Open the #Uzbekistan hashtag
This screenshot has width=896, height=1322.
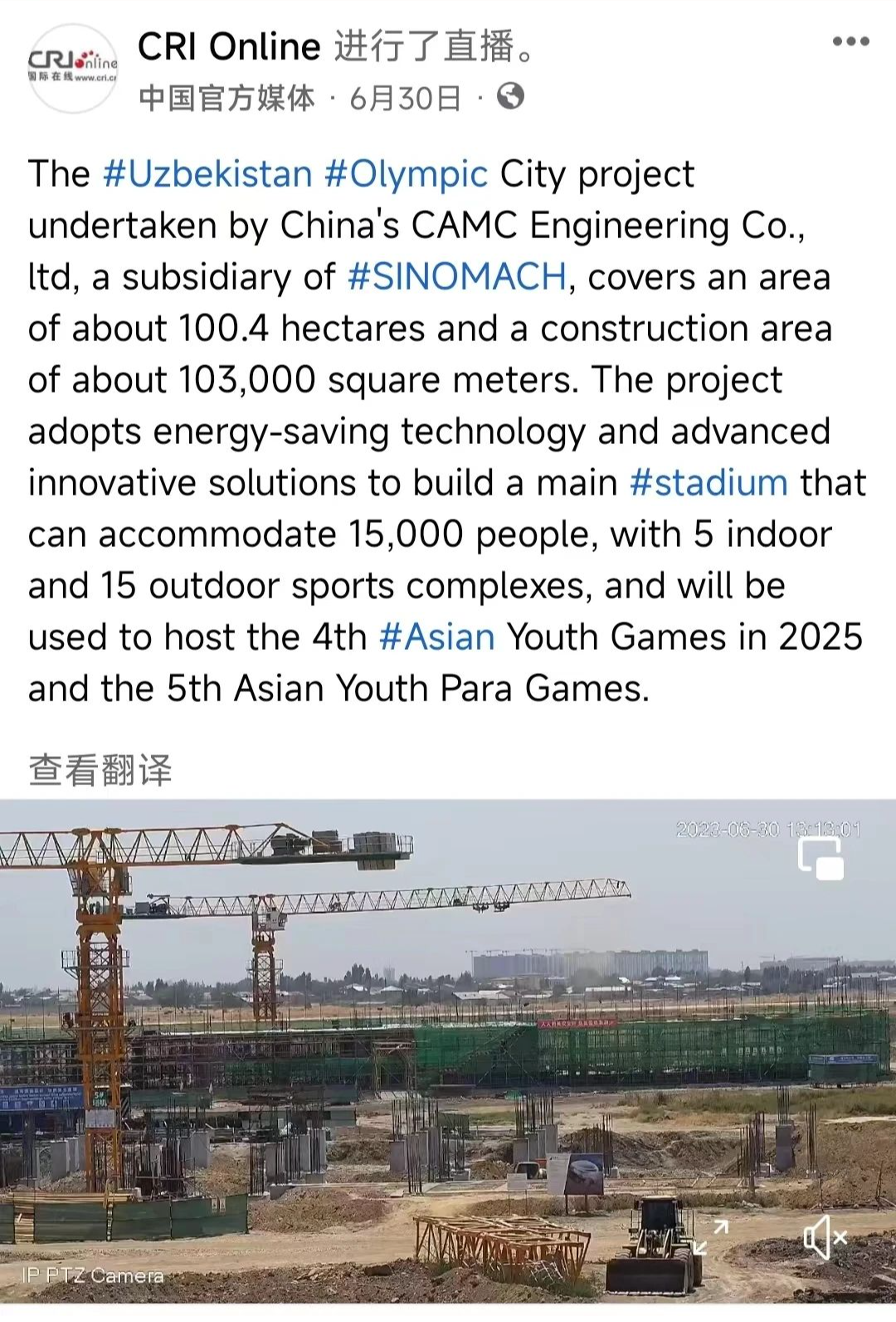point(207,174)
